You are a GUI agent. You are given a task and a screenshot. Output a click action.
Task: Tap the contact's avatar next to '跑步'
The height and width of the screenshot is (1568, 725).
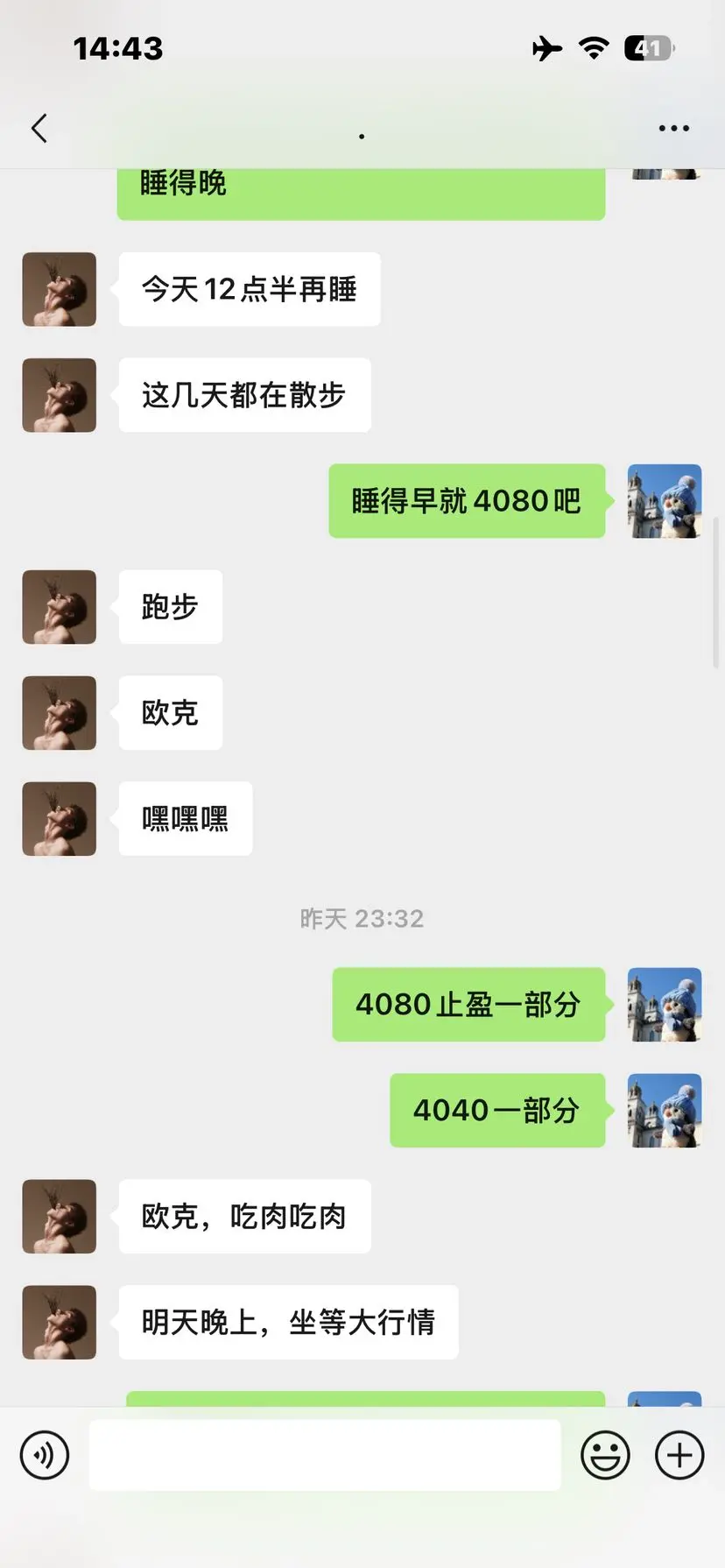tap(59, 607)
